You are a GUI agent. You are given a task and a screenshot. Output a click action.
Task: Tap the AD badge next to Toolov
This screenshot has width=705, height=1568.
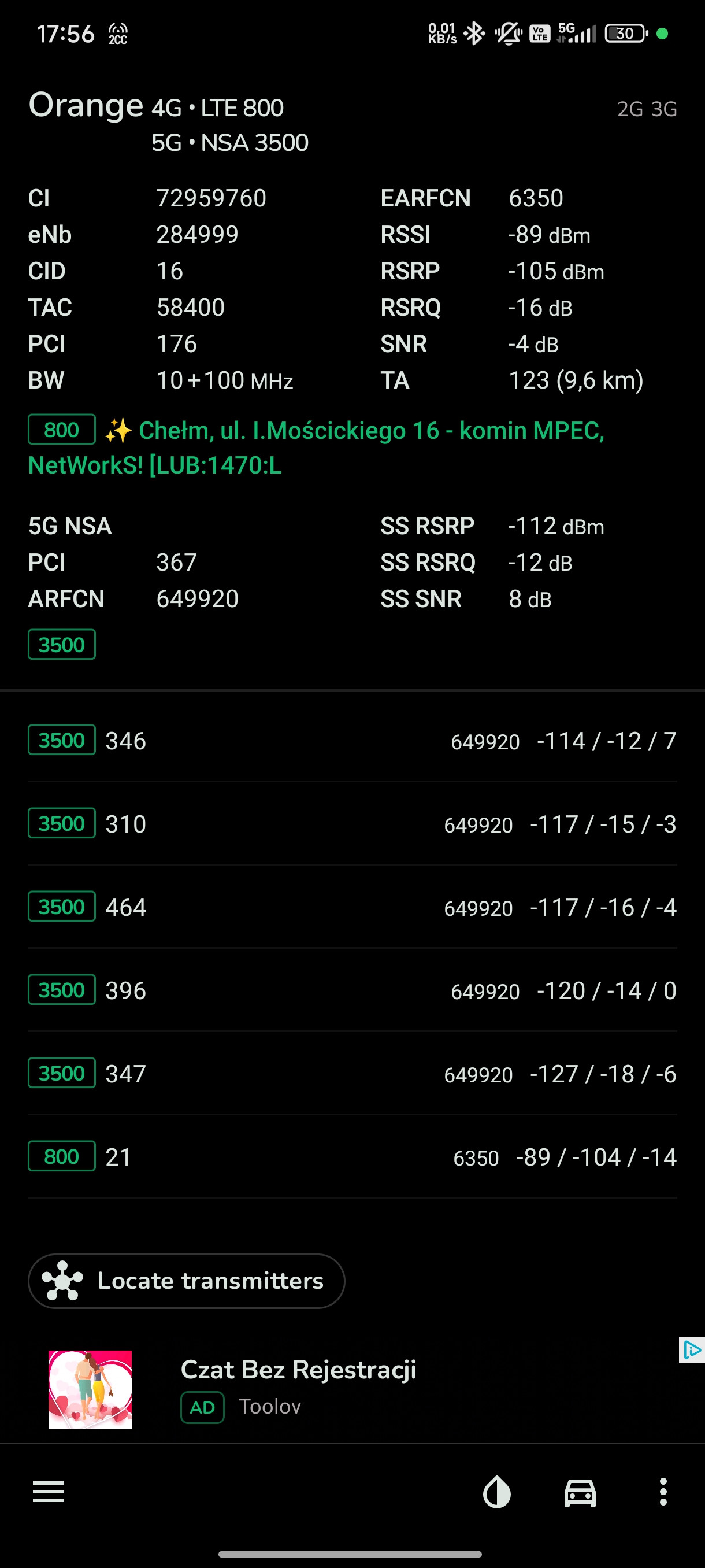(x=202, y=1407)
